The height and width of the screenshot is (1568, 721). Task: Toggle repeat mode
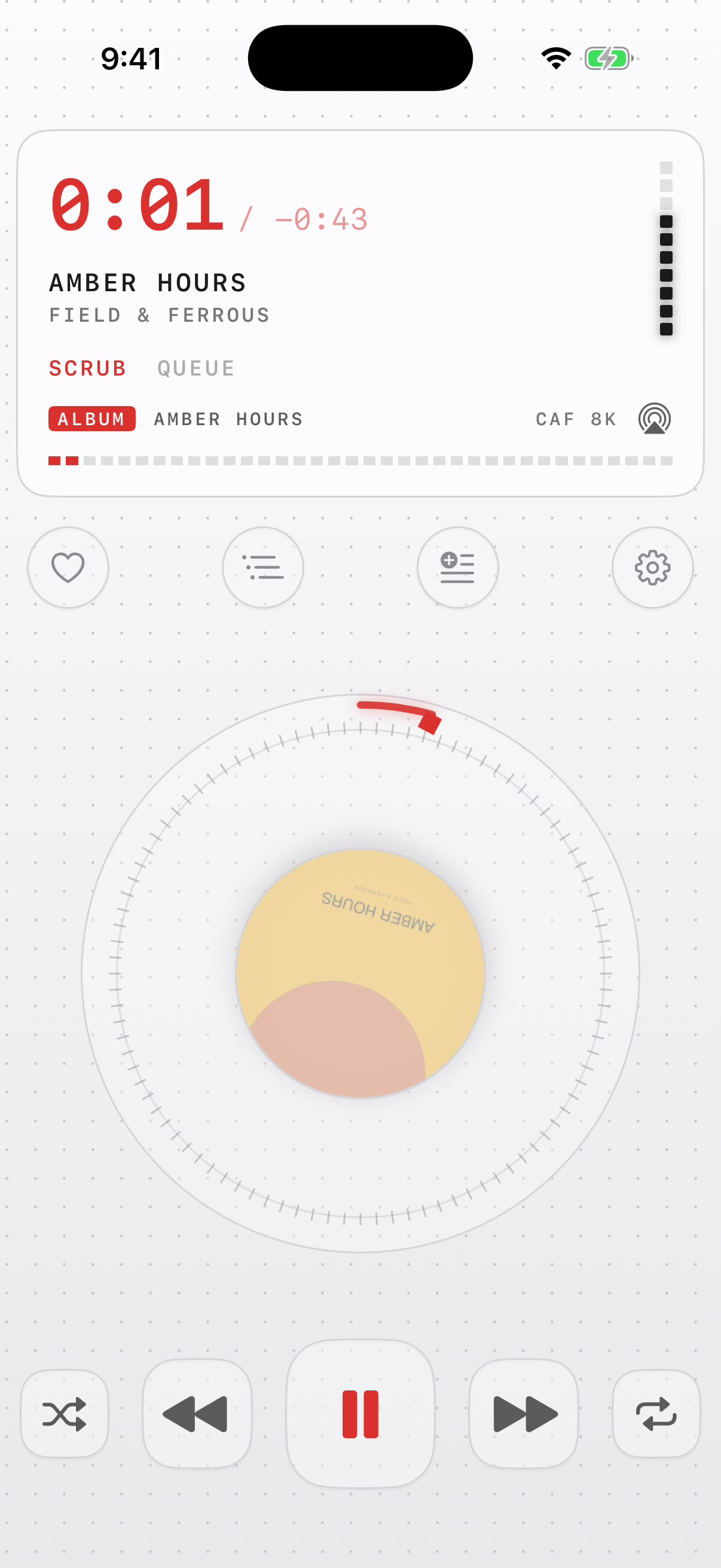coord(656,1413)
